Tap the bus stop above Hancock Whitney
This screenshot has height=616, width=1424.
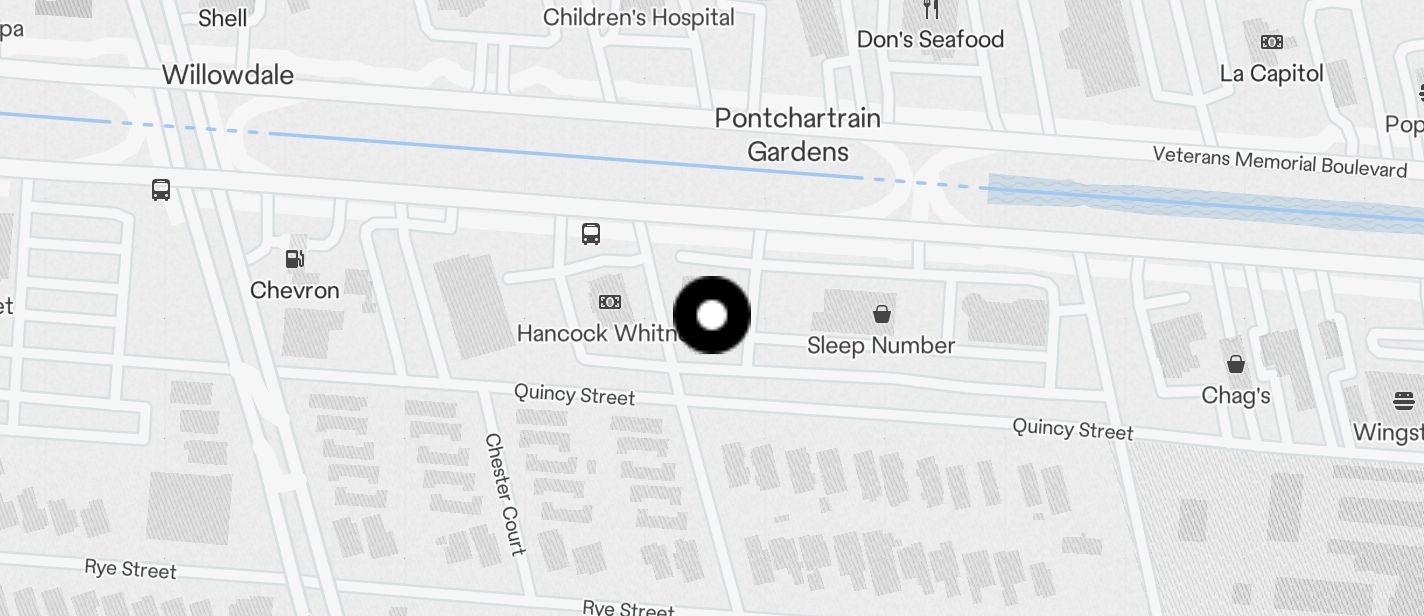pyautogui.click(x=591, y=234)
